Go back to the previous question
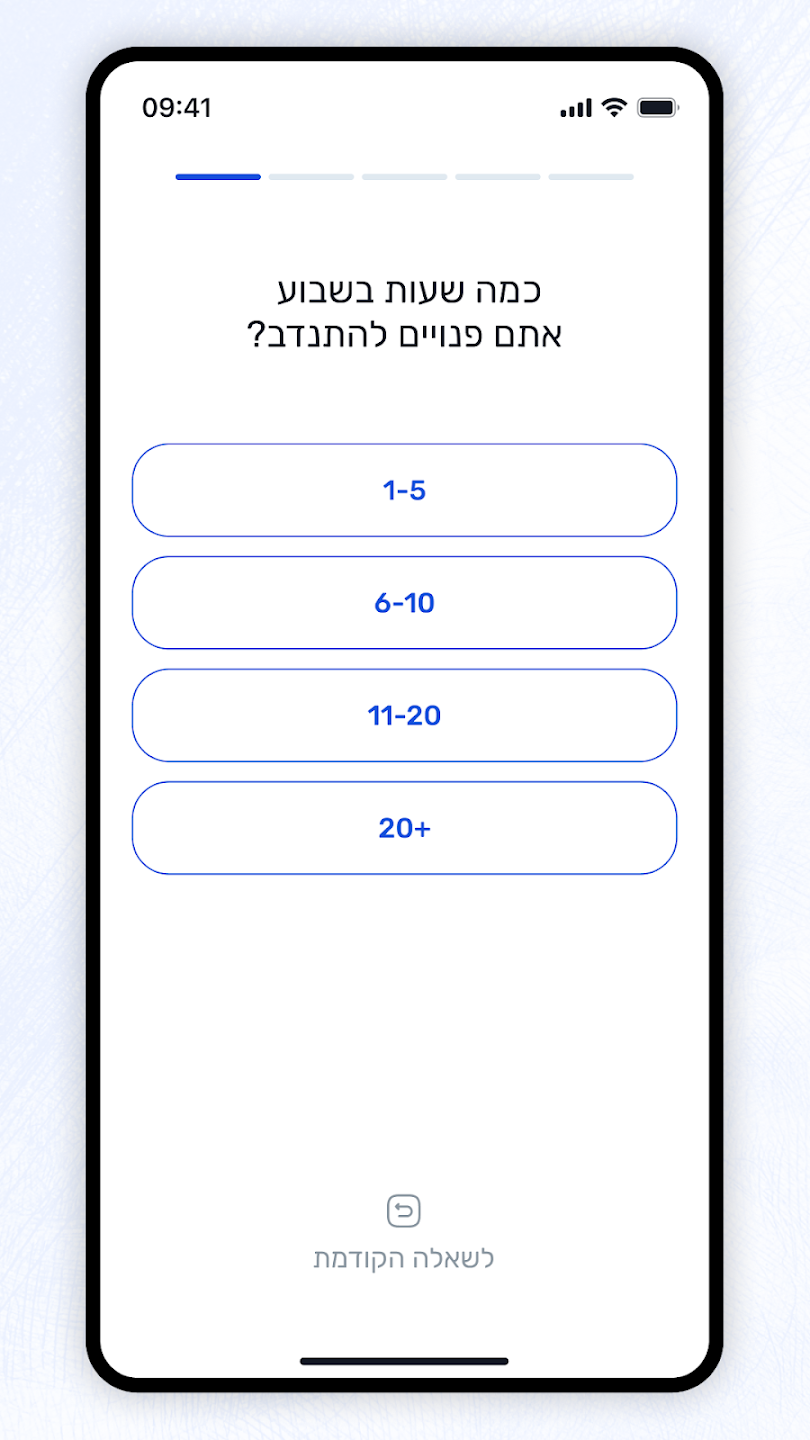The image size is (810, 1440). [404, 1235]
